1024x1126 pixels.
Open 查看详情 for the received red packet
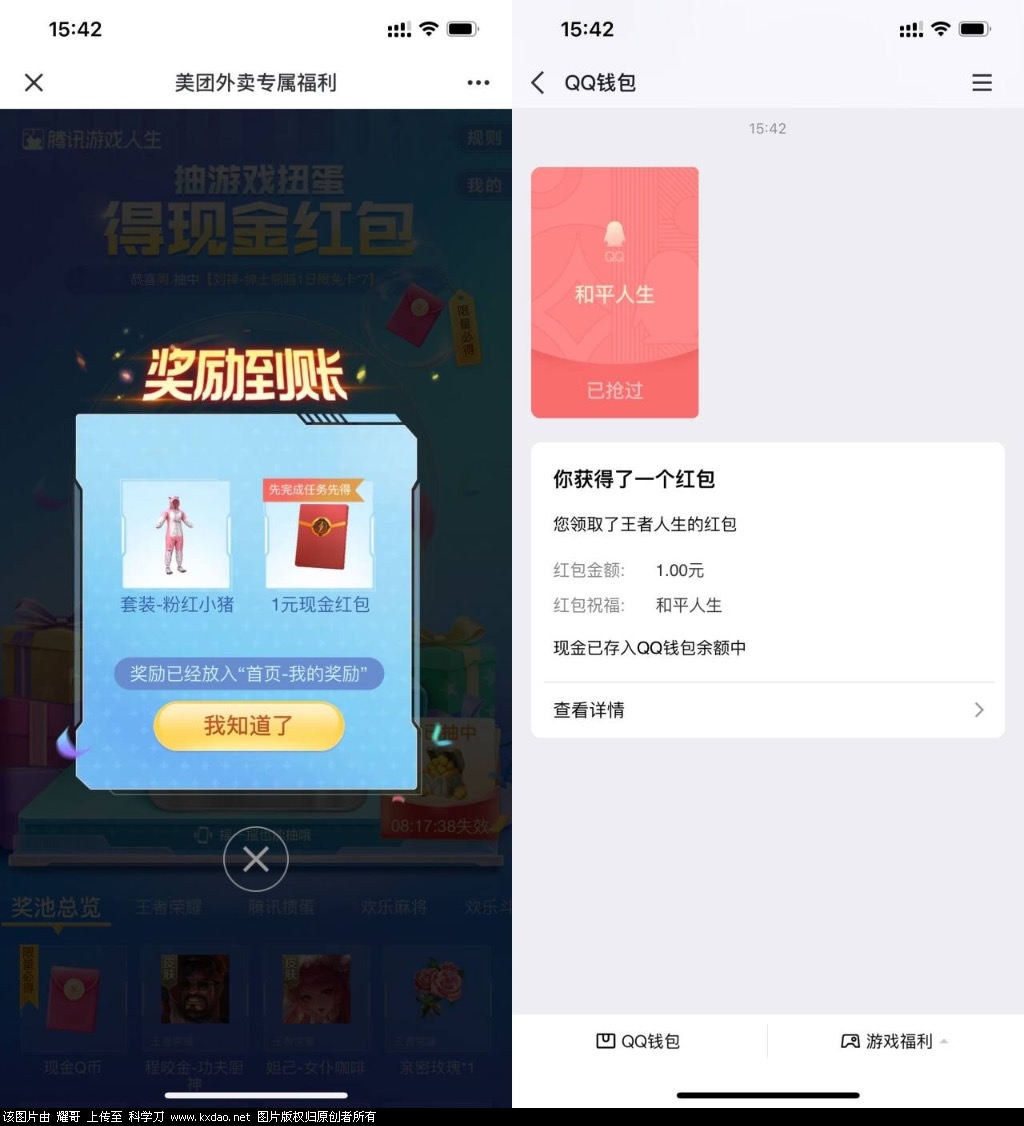767,710
